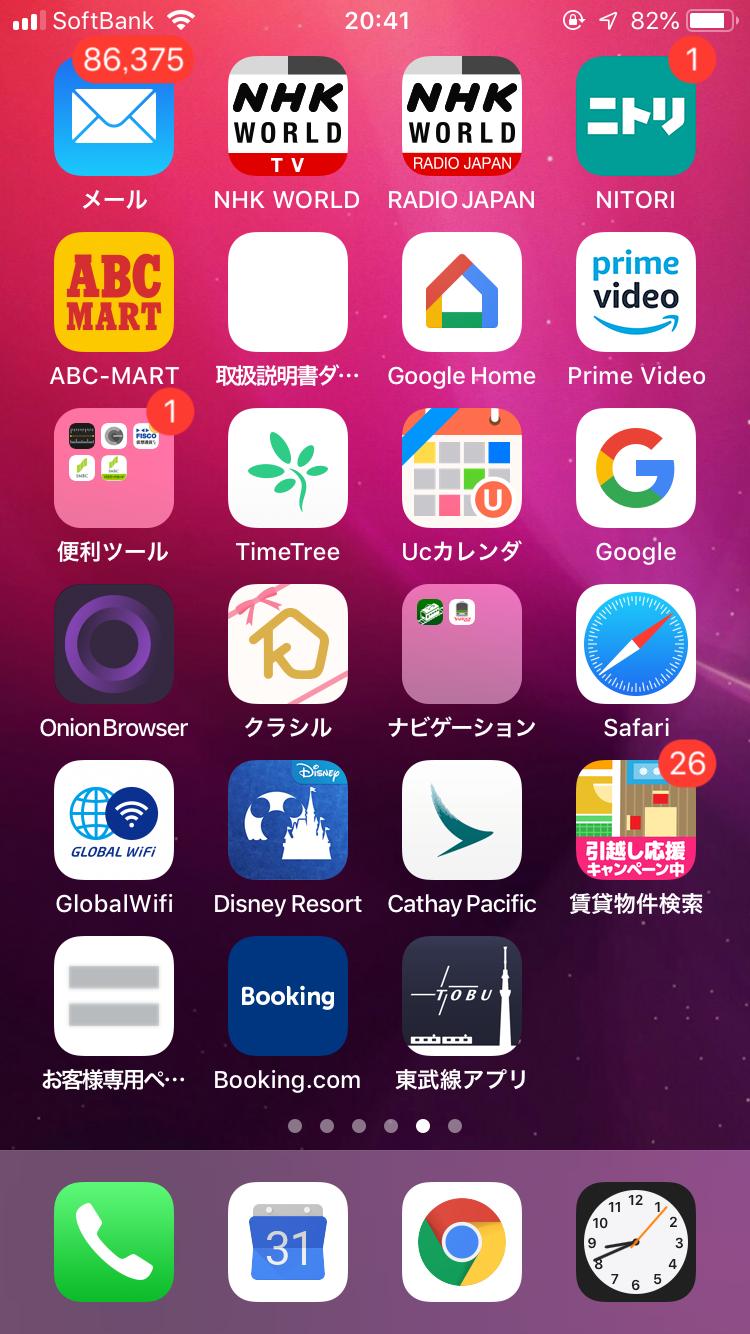The width and height of the screenshot is (750, 1334).
Task: Open the Disney Resort app
Action: pos(288,820)
